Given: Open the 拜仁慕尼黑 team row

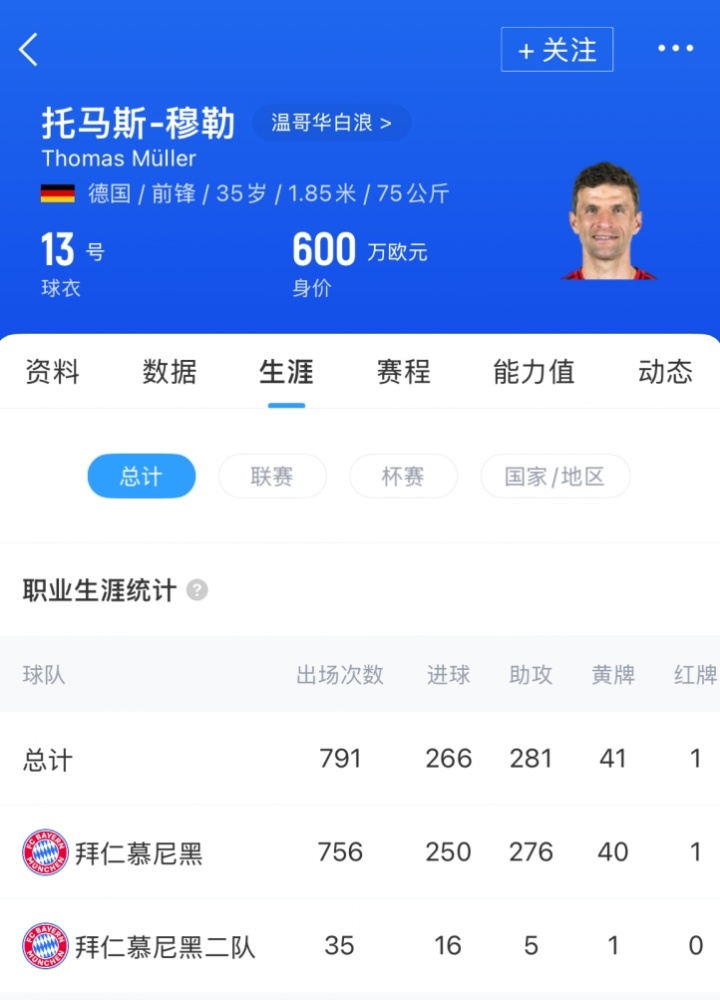Looking at the screenshot, I should coord(138,853).
